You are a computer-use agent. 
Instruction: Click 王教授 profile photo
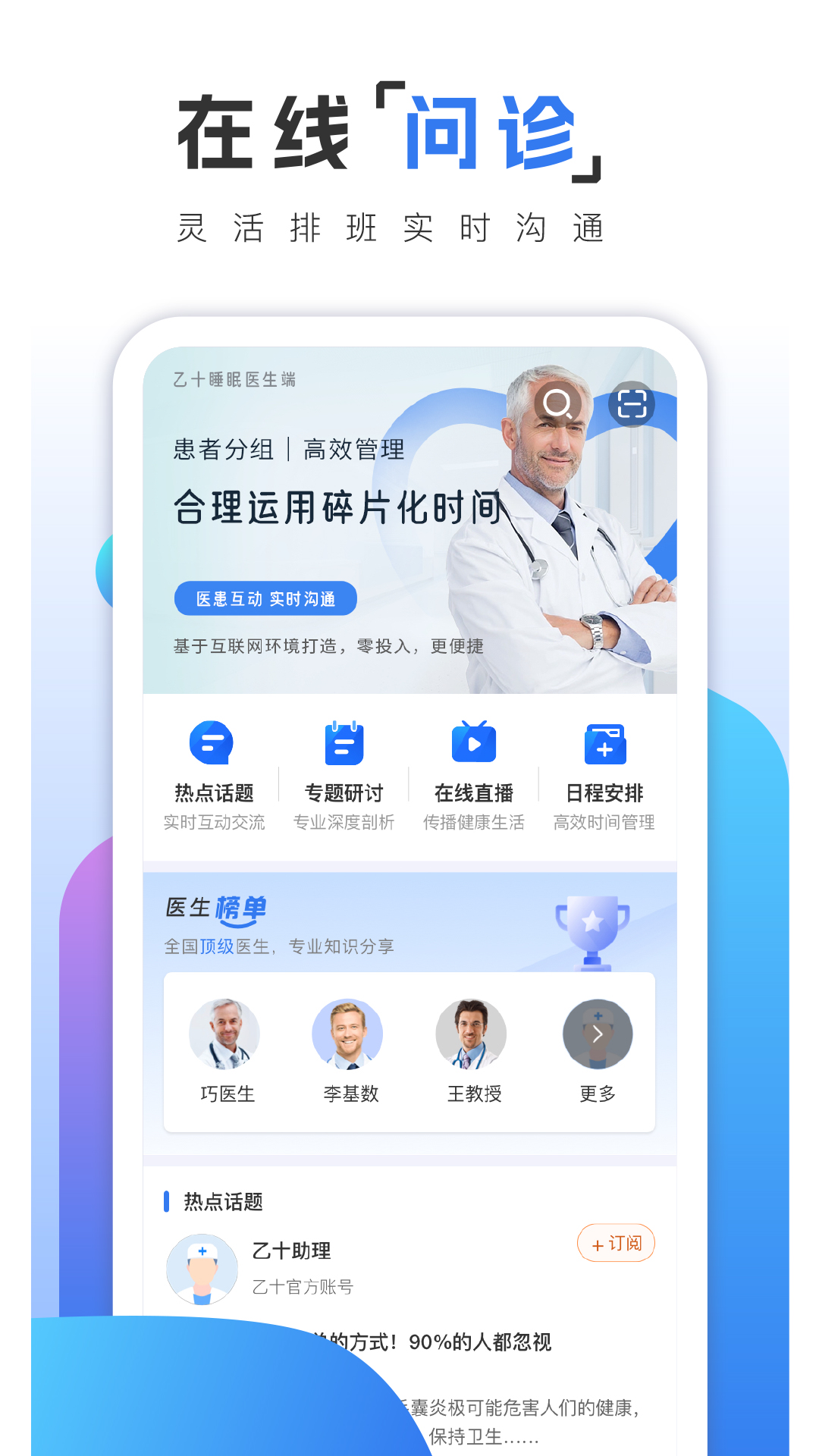click(472, 1034)
